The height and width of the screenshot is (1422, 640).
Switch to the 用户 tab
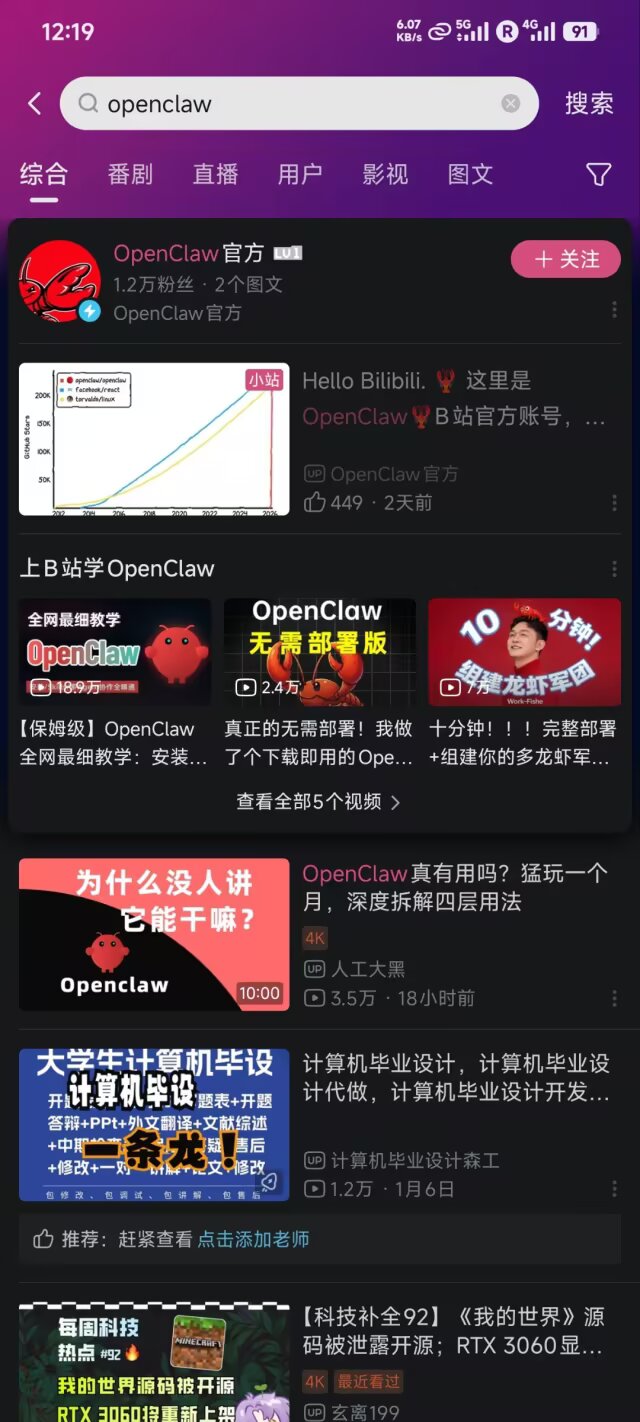coord(299,174)
